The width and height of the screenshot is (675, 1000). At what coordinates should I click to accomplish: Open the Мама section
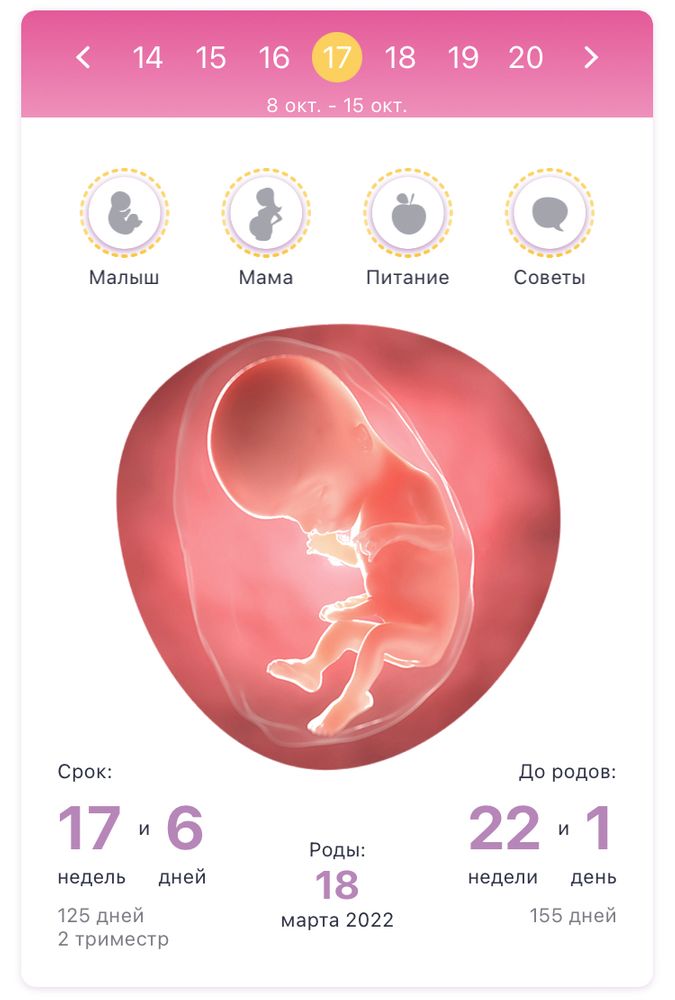pos(266,212)
